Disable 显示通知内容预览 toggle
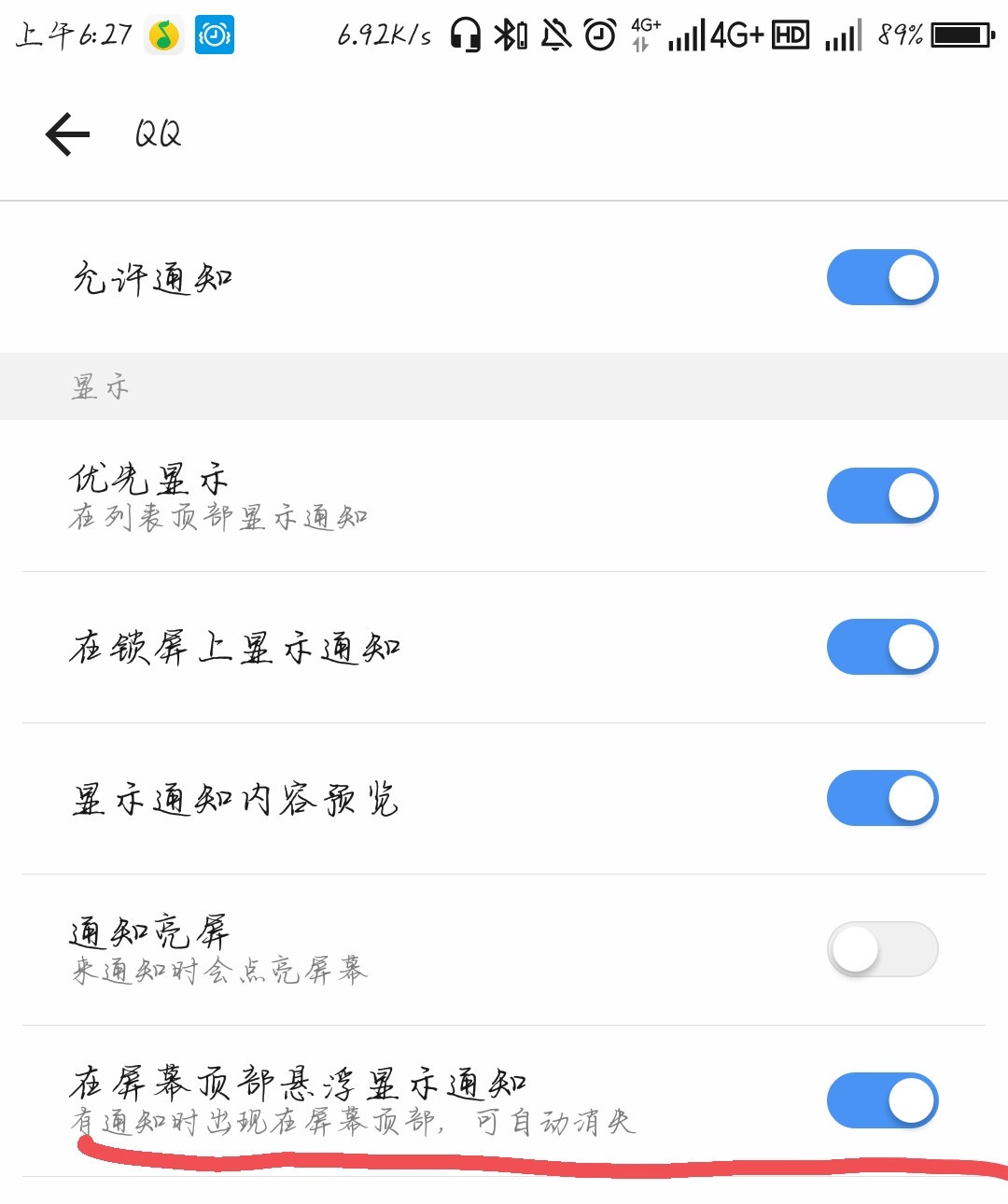The width and height of the screenshot is (1008, 1204). tap(882, 798)
